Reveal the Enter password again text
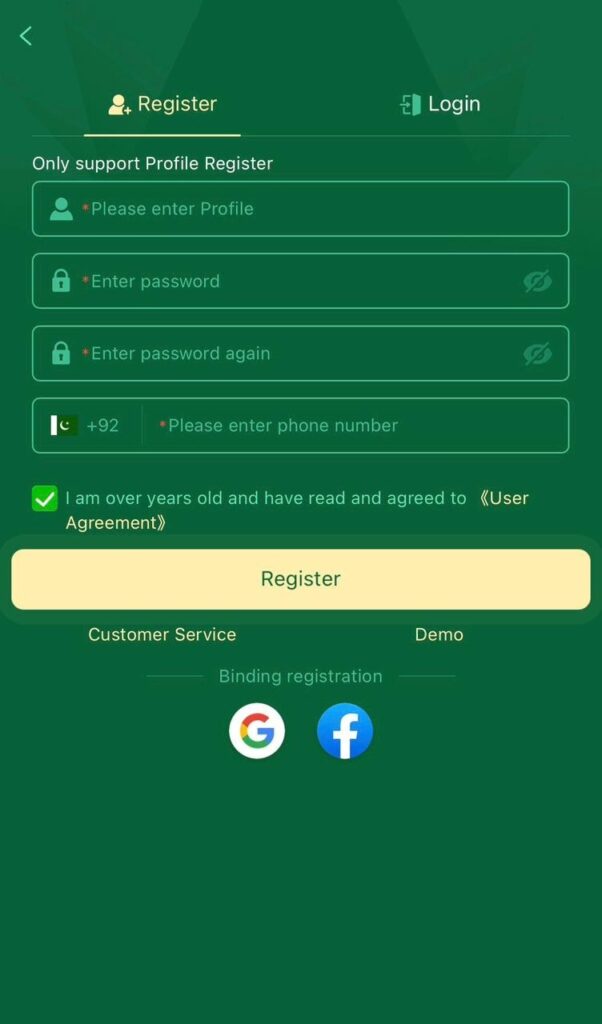The height and width of the screenshot is (1024, 602). tap(537, 354)
